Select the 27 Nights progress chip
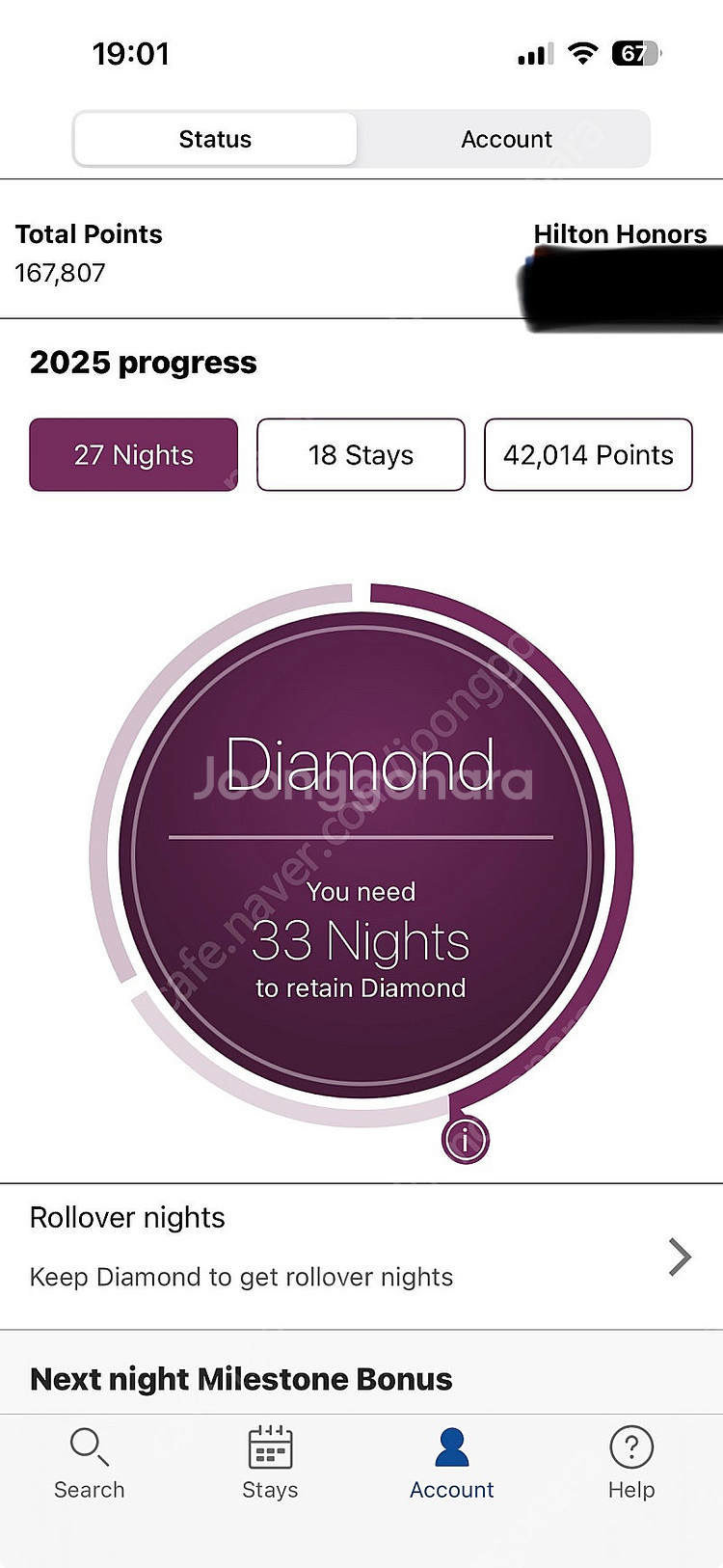The height and width of the screenshot is (1568, 723). 134,455
